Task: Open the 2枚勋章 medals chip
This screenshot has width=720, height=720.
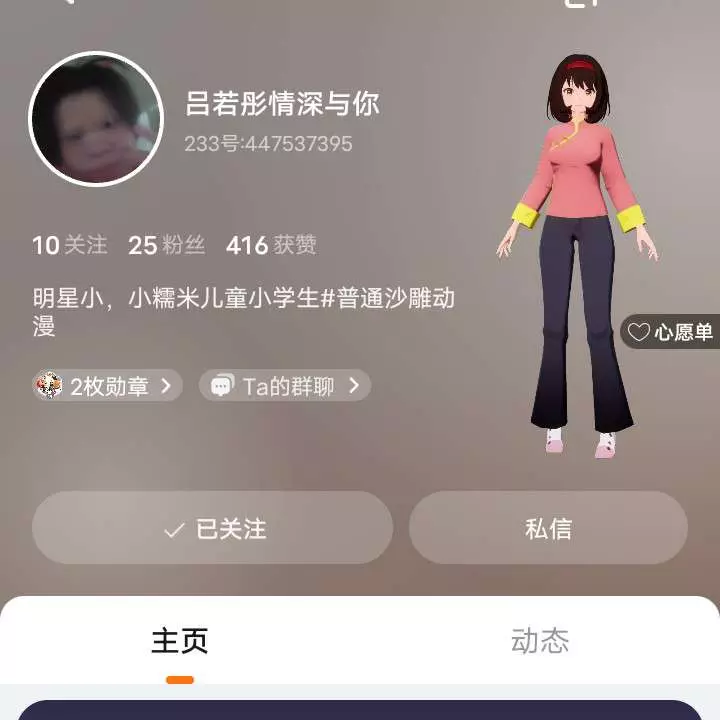Action: coord(108,386)
